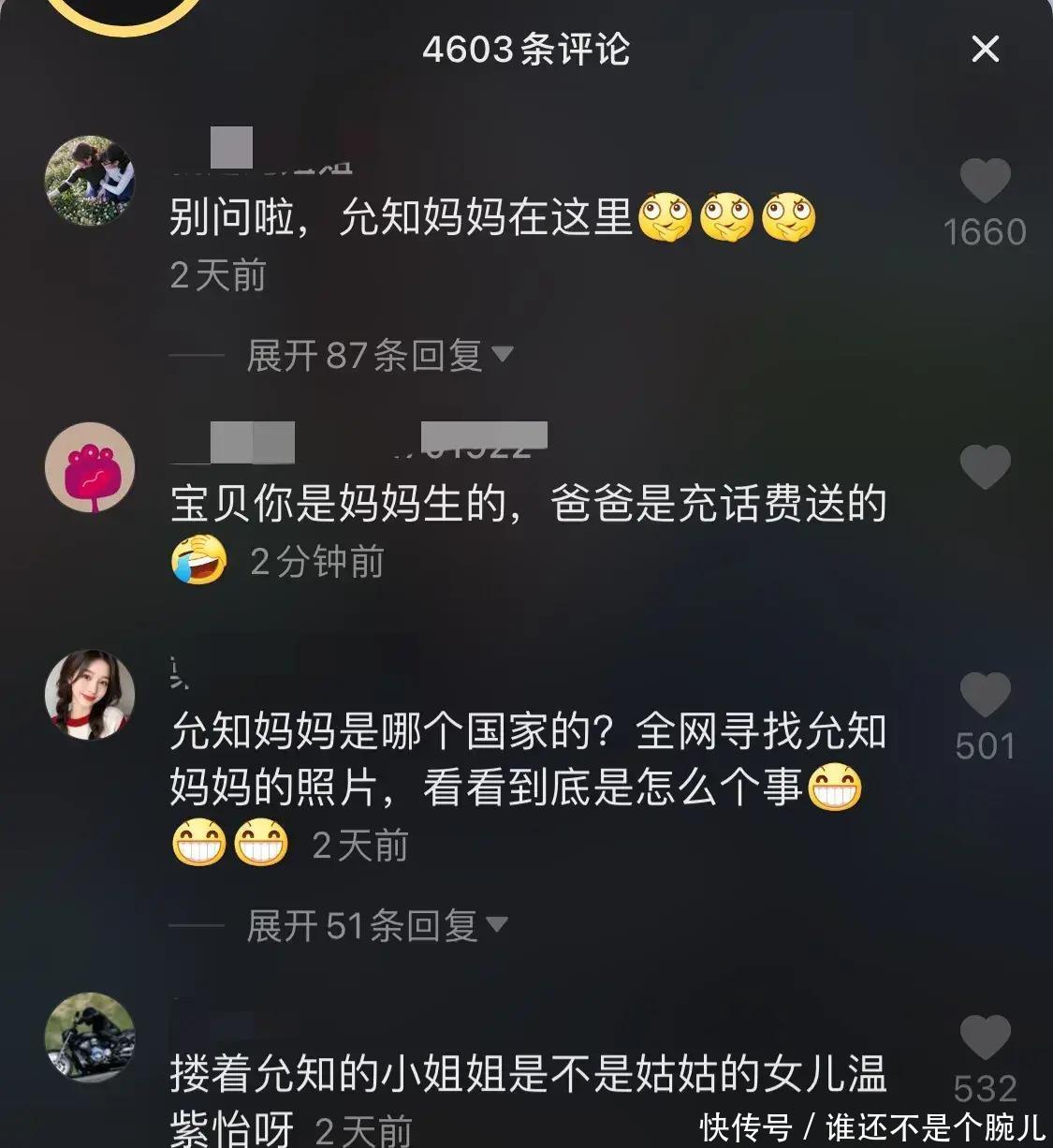Expand 展开87条回复 replies

pos(379,356)
